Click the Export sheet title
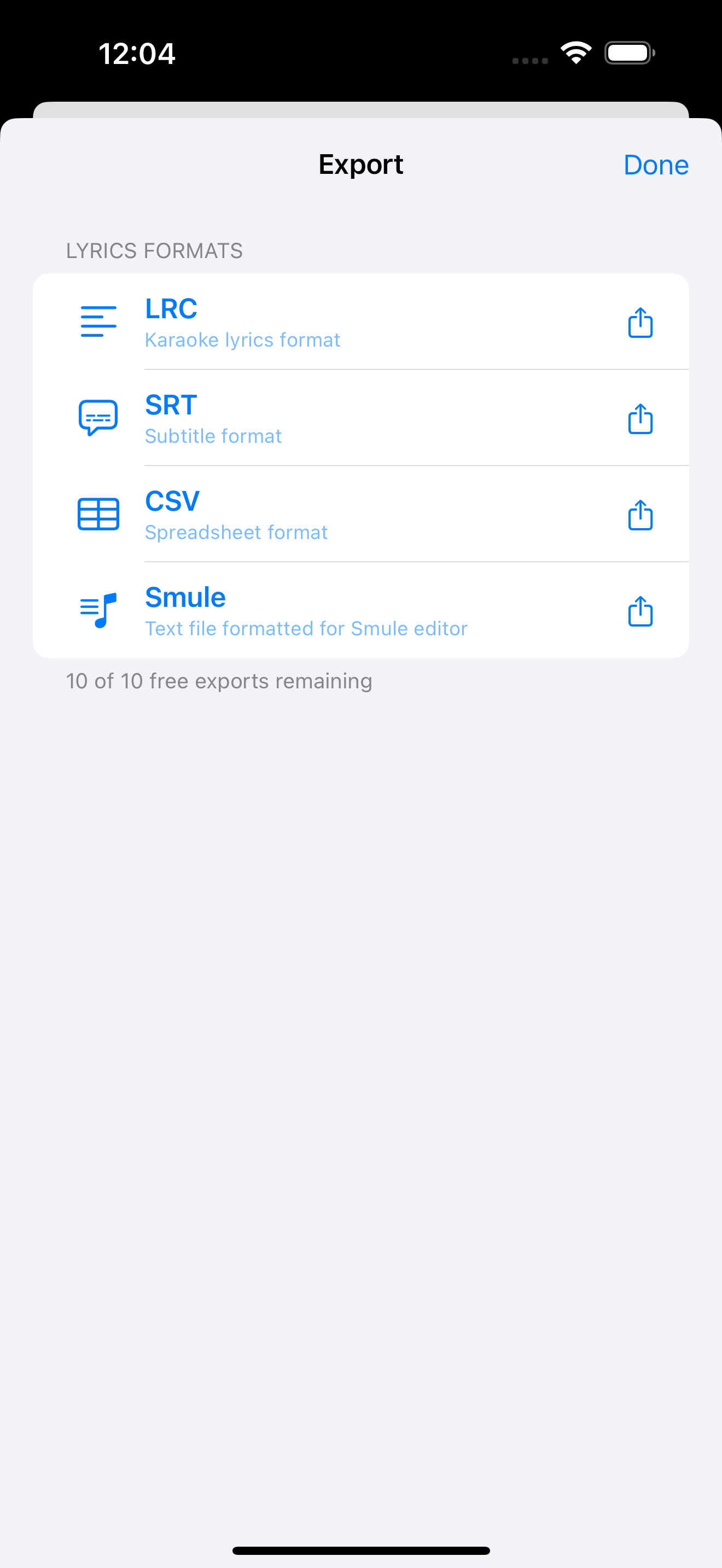The height and width of the screenshot is (1568, 722). click(x=360, y=165)
